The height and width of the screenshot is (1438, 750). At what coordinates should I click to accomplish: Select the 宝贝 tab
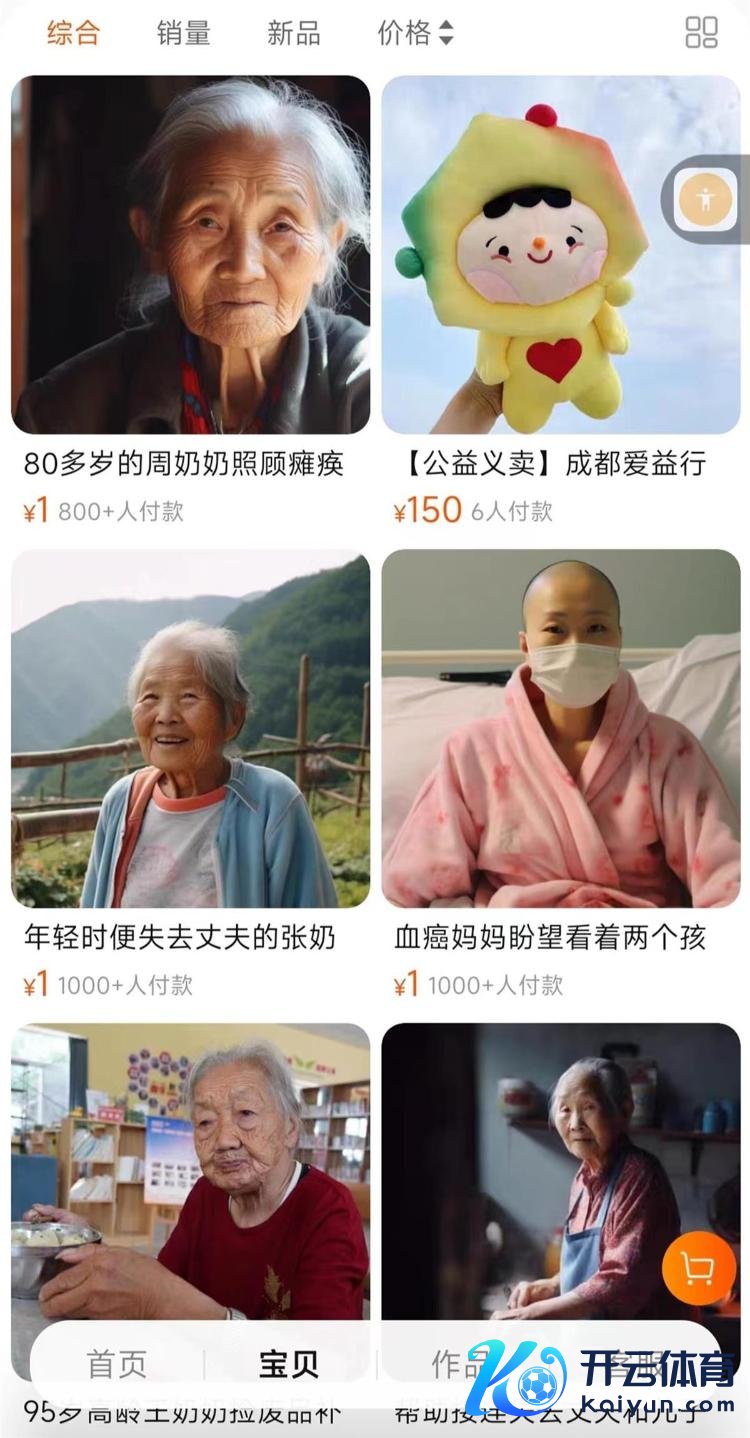pos(289,1364)
